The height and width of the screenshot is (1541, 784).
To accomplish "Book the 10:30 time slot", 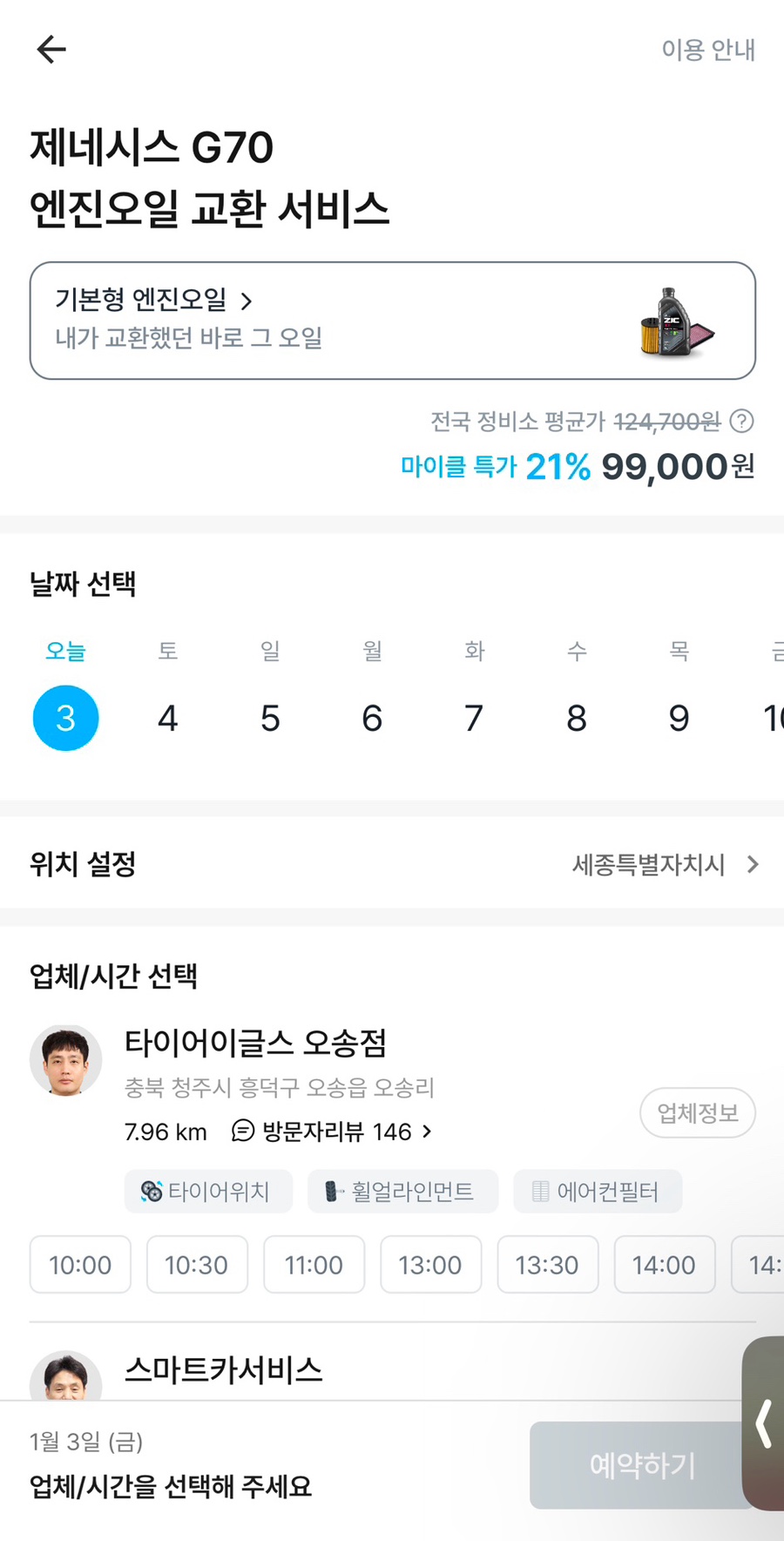I will (x=197, y=1264).
